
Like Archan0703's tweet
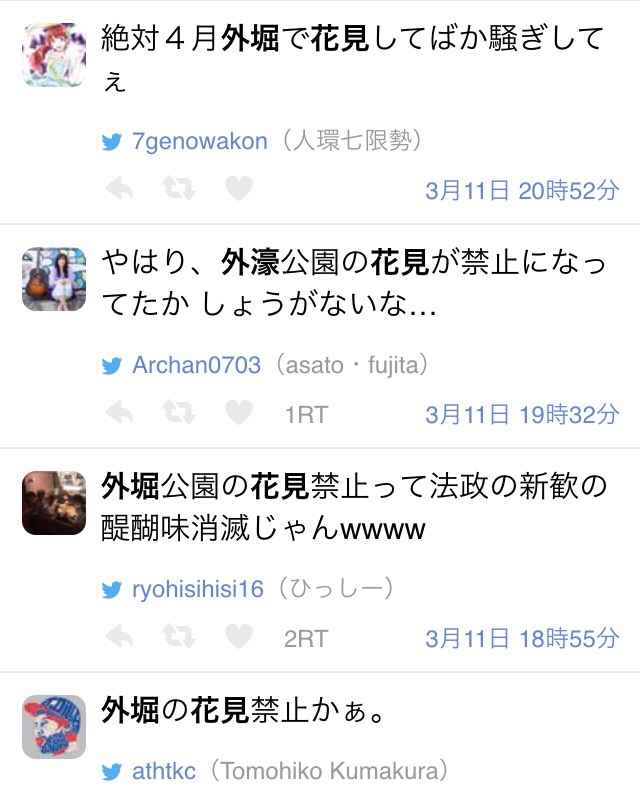(238, 413)
